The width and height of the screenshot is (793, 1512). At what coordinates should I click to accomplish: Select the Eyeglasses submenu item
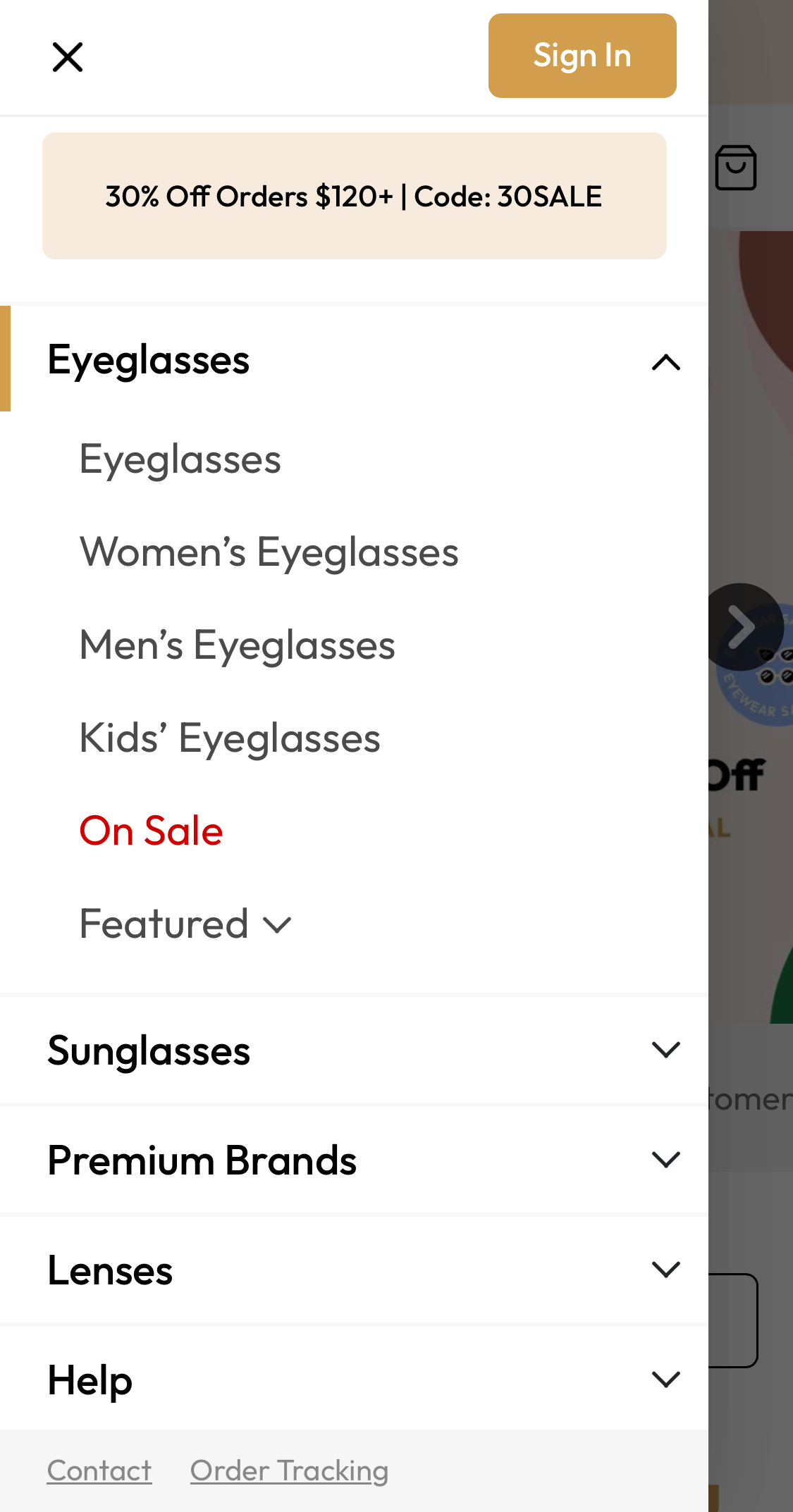tap(180, 459)
